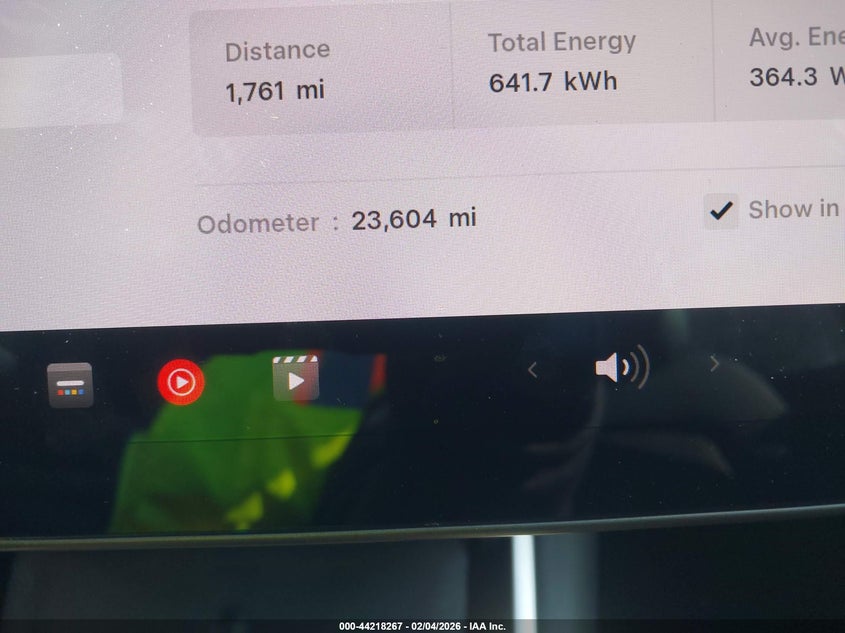Viewport: 845px width, 633px height.
Task: Launch the YouTube Music app
Action: (181, 382)
